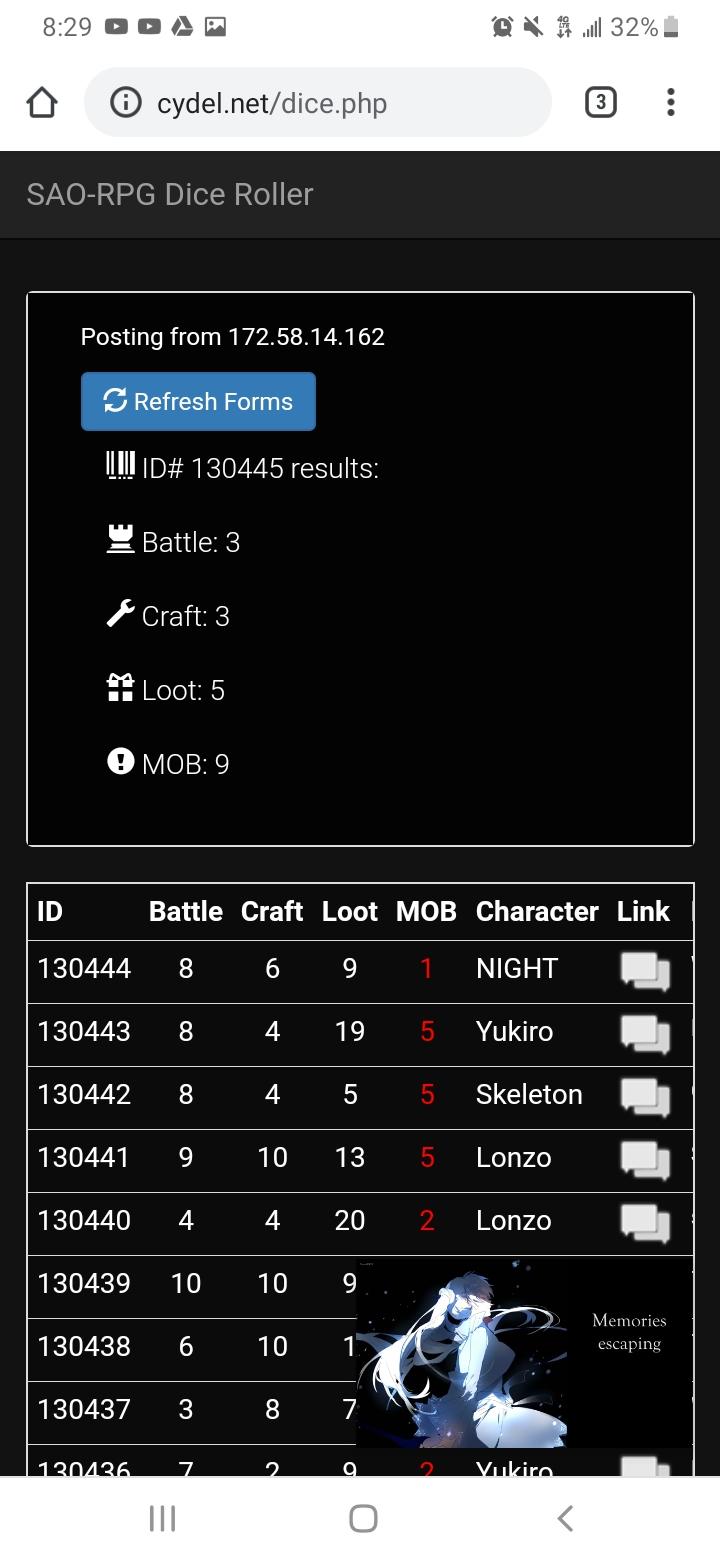This screenshot has width=720, height=1560.
Task: Open the link icon for roll 130441
Action: tap(645, 1159)
